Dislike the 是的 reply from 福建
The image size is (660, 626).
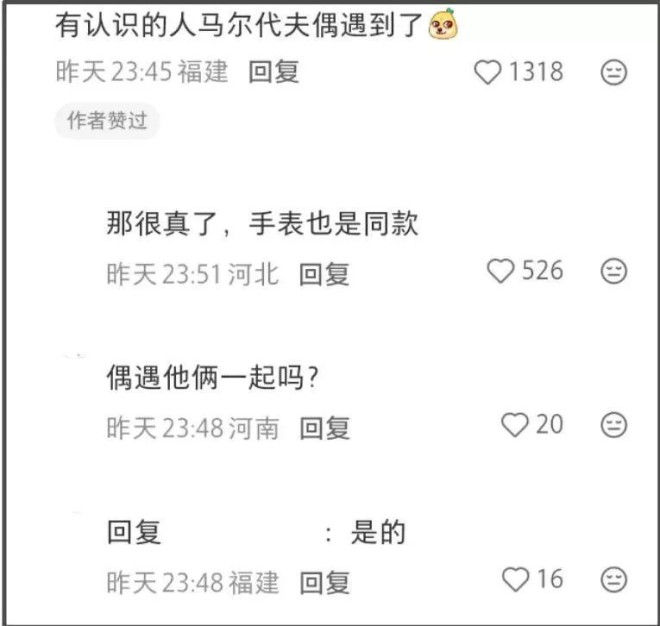coord(613,579)
